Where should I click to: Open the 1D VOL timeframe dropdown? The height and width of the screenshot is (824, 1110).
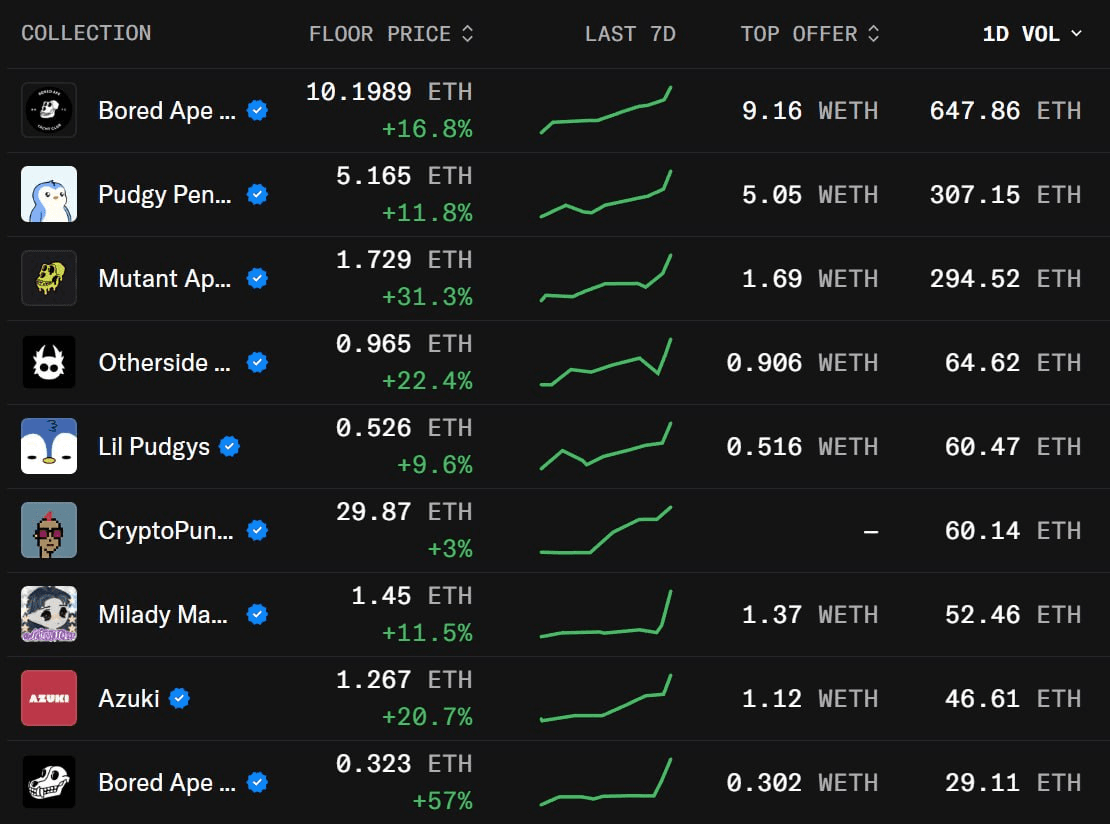click(1032, 34)
